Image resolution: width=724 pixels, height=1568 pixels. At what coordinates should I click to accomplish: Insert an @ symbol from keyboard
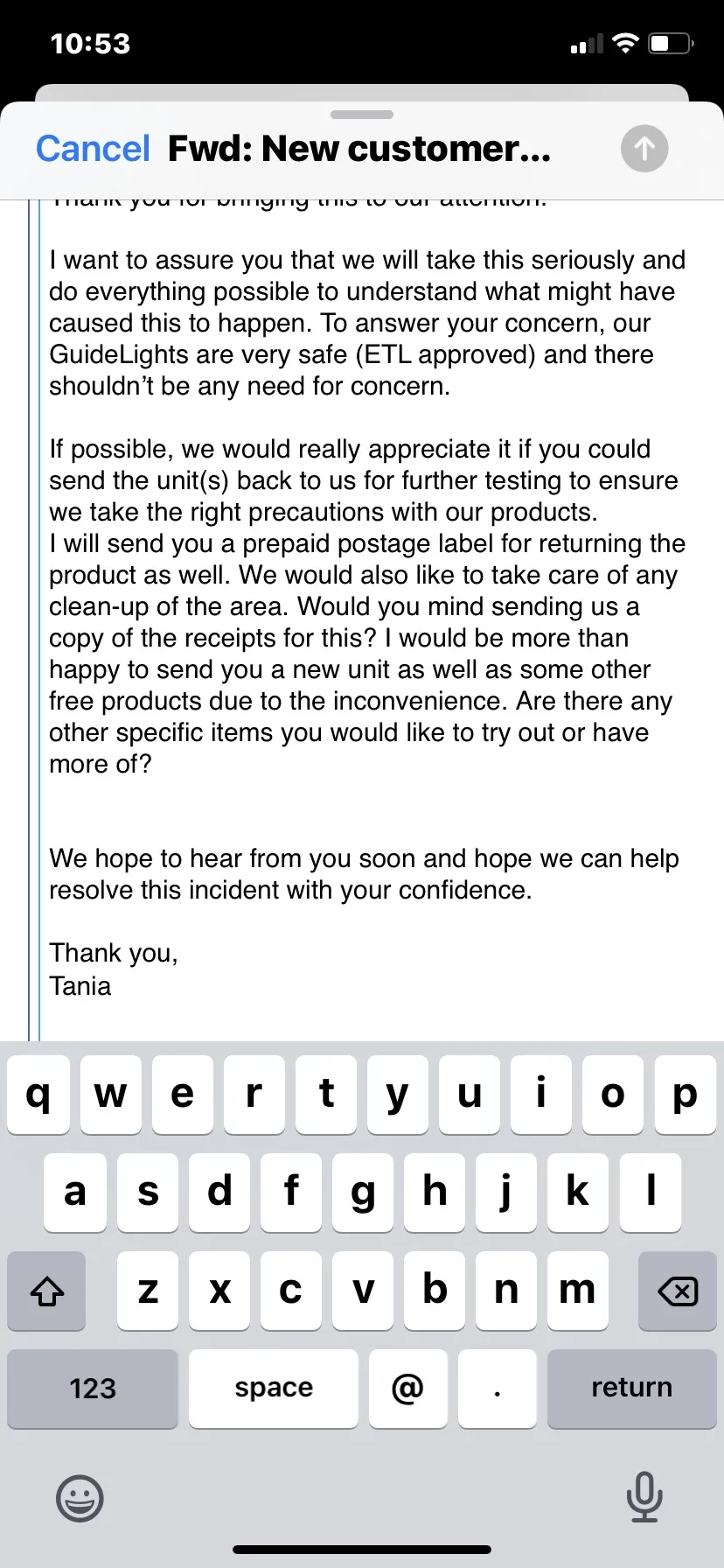pyautogui.click(x=407, y=1388)
